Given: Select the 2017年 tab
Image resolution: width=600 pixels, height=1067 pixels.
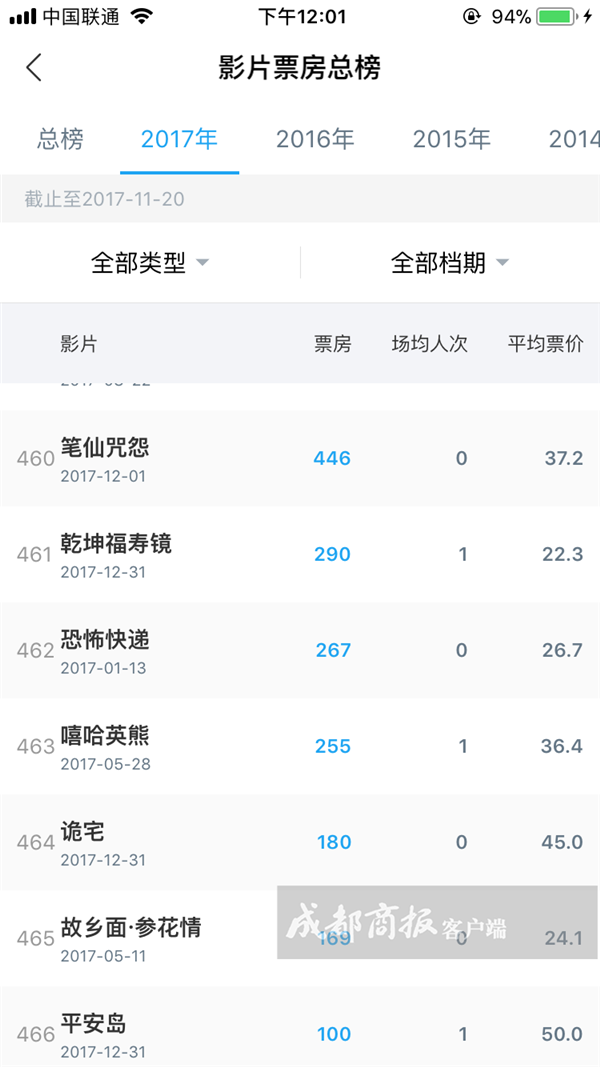Looking at the screenshot, I should pos(180,139).
